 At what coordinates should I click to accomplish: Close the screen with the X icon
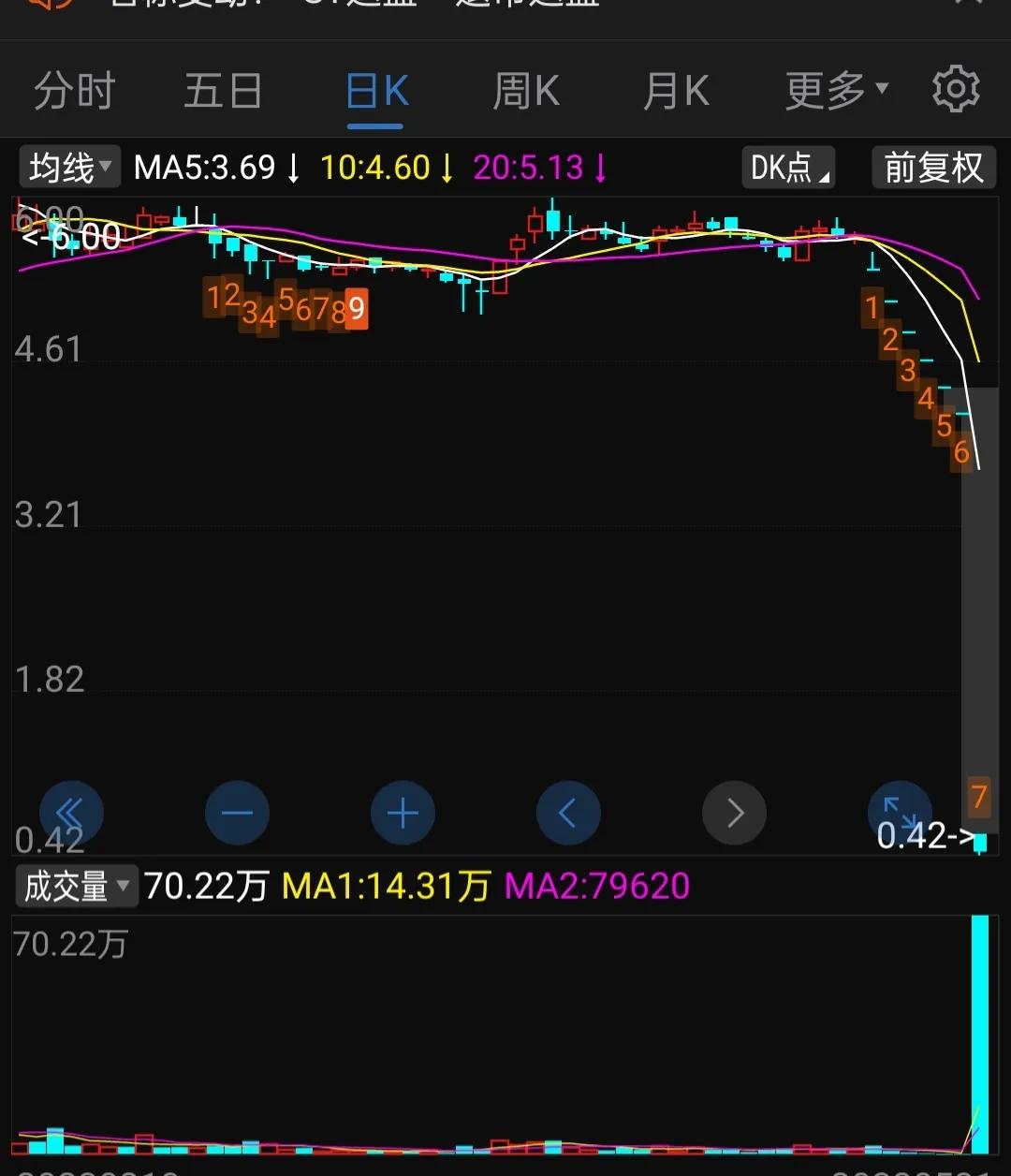tap(969, 5)
